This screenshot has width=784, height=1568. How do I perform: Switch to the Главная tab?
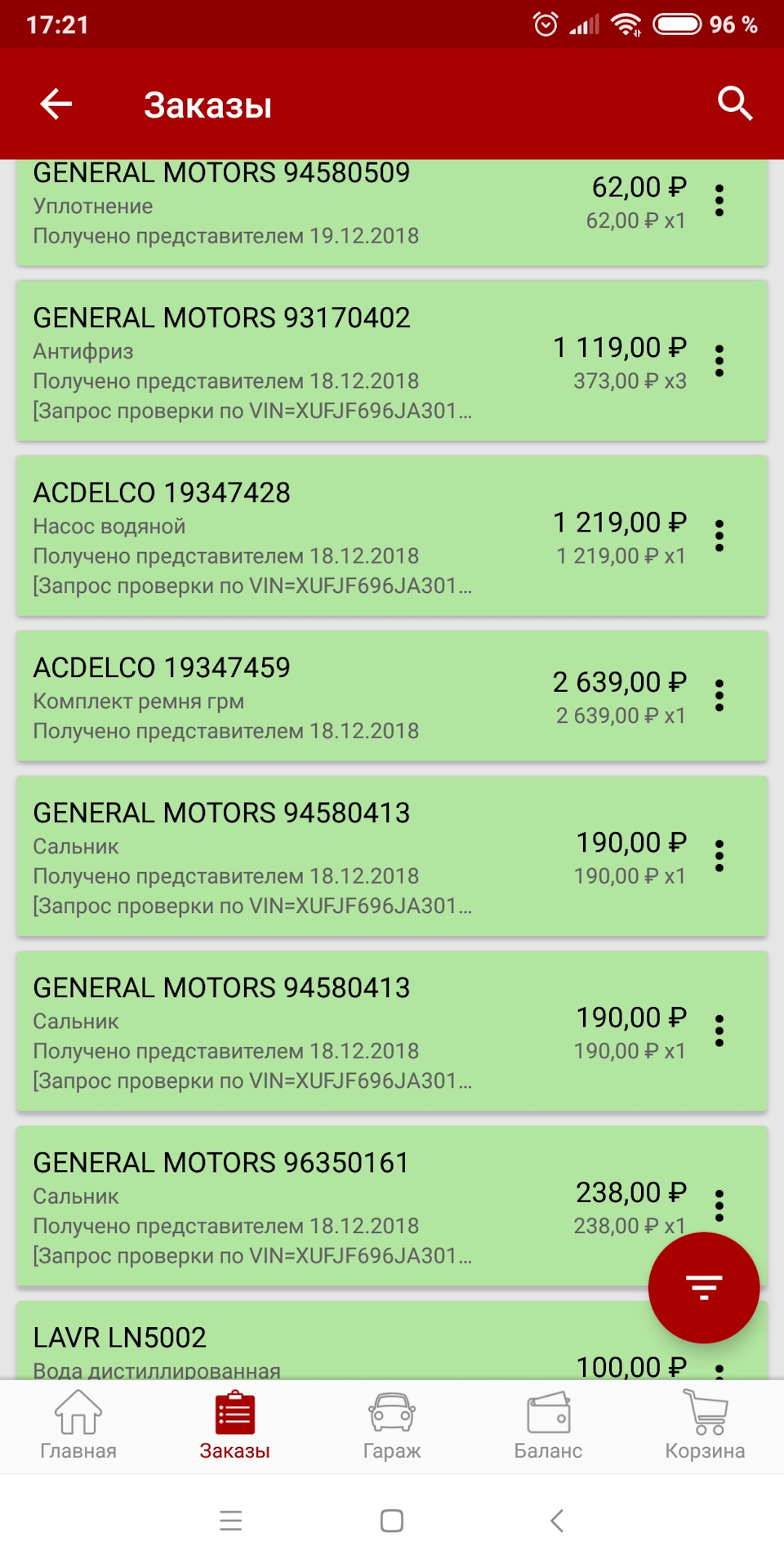(x=78, y=1426)
